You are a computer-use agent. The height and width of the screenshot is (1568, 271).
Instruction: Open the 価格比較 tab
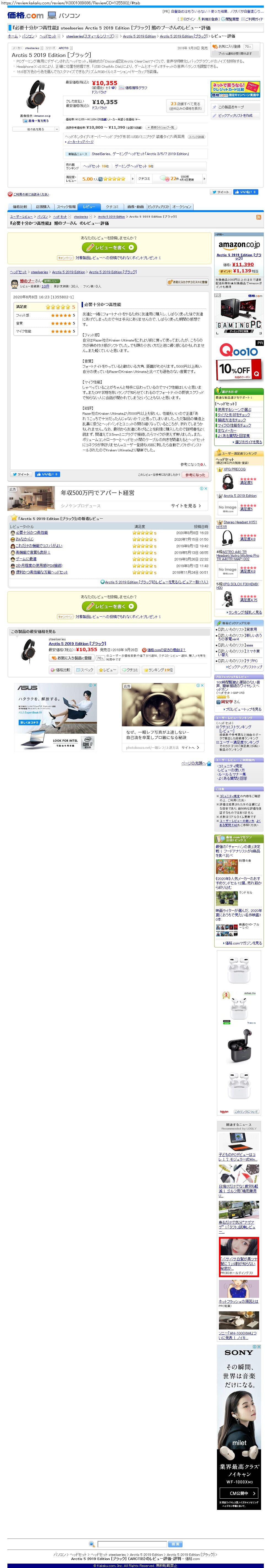click(20, 207)
